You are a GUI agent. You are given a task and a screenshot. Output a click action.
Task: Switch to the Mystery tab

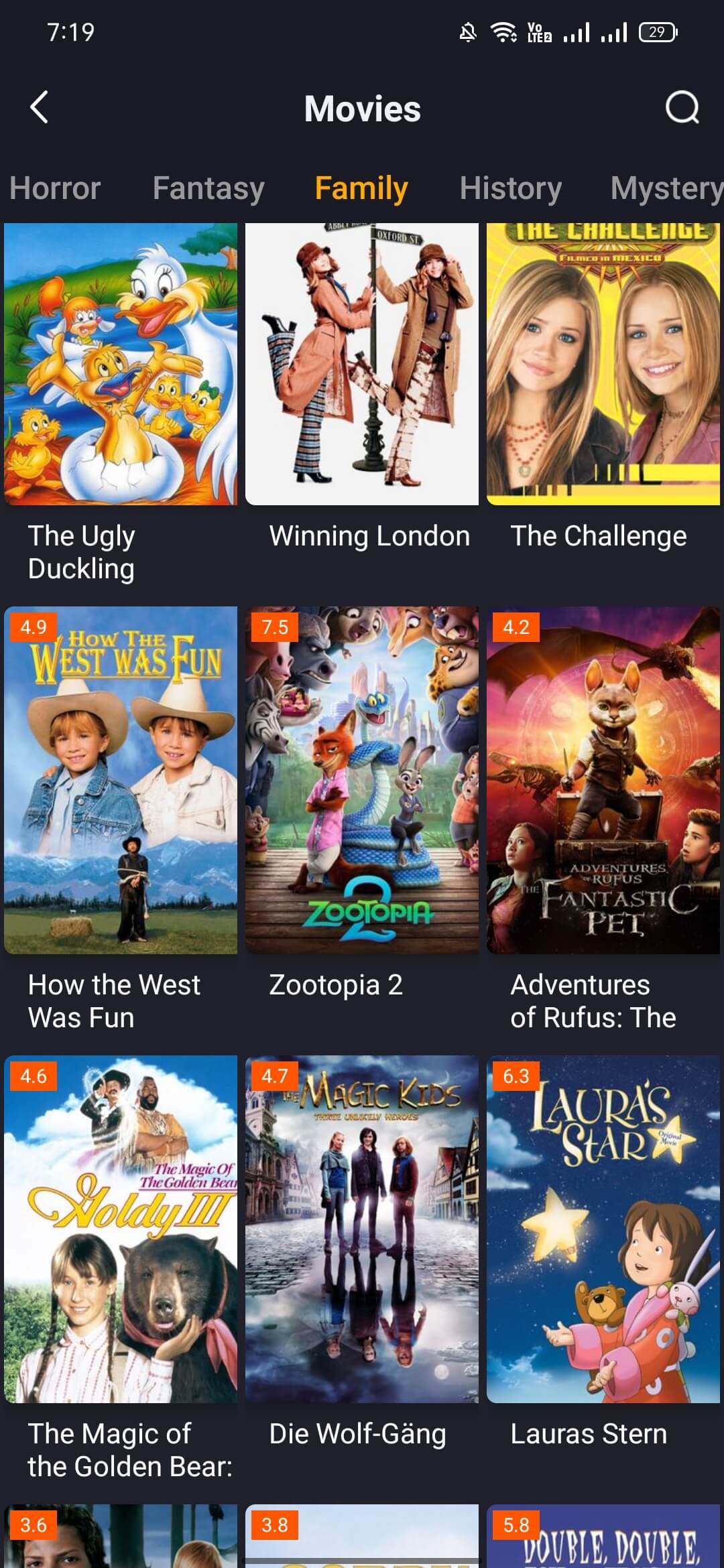[666, 188]
